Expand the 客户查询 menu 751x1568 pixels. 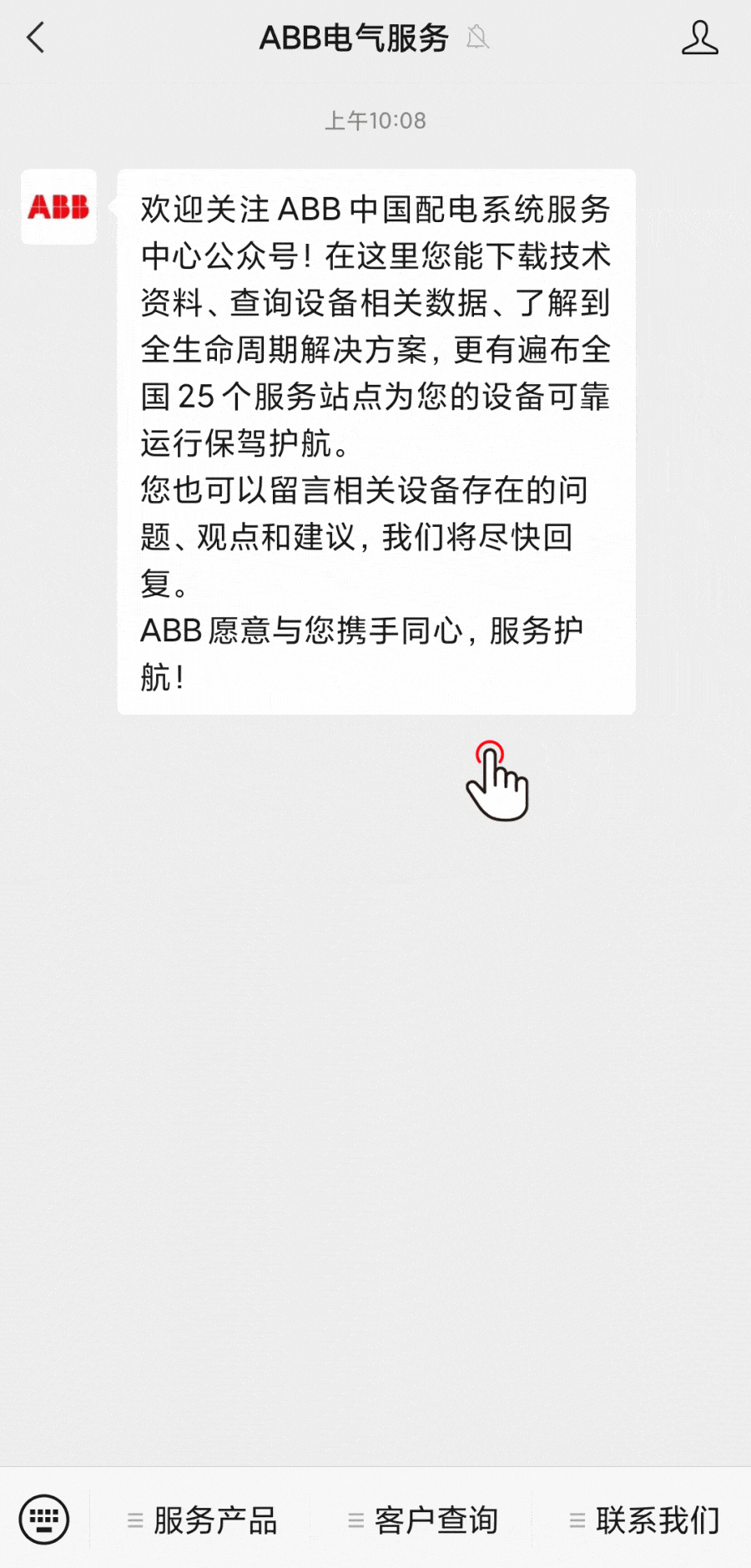point(423,1520)
